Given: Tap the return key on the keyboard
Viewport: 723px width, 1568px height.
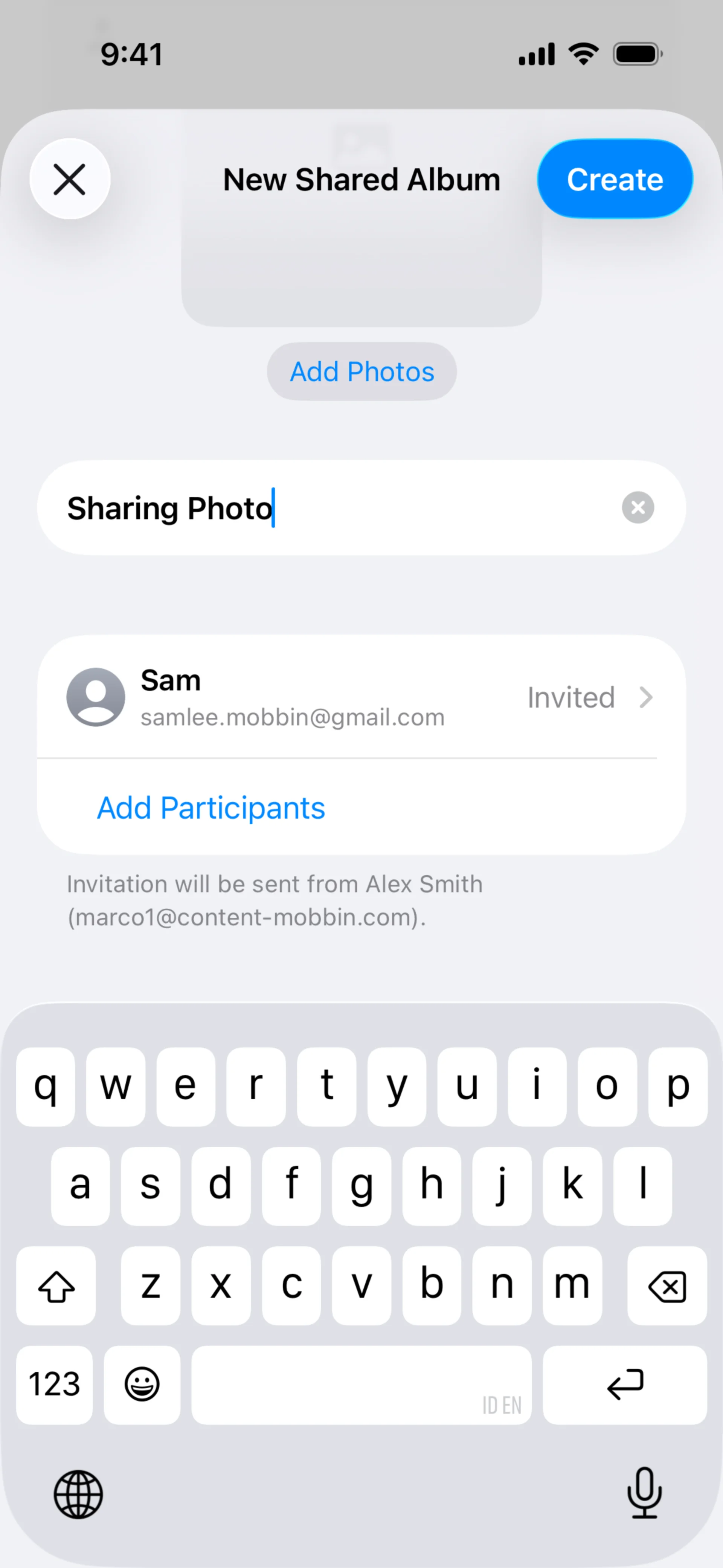Looking at the screenshot, I should coord(624,1384).
